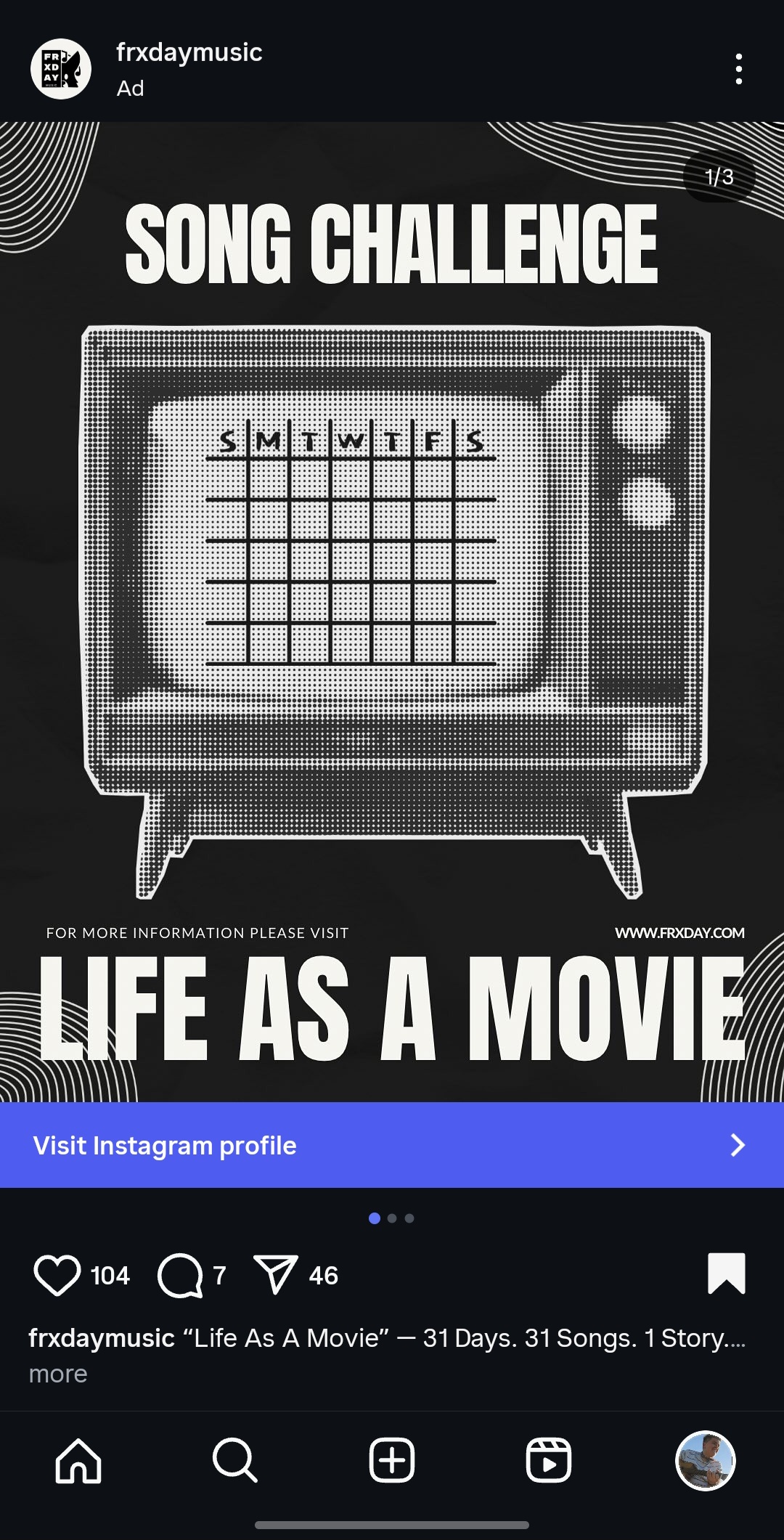Expand the caption with more
784x1540 pixels.
tap(58, 1374)
